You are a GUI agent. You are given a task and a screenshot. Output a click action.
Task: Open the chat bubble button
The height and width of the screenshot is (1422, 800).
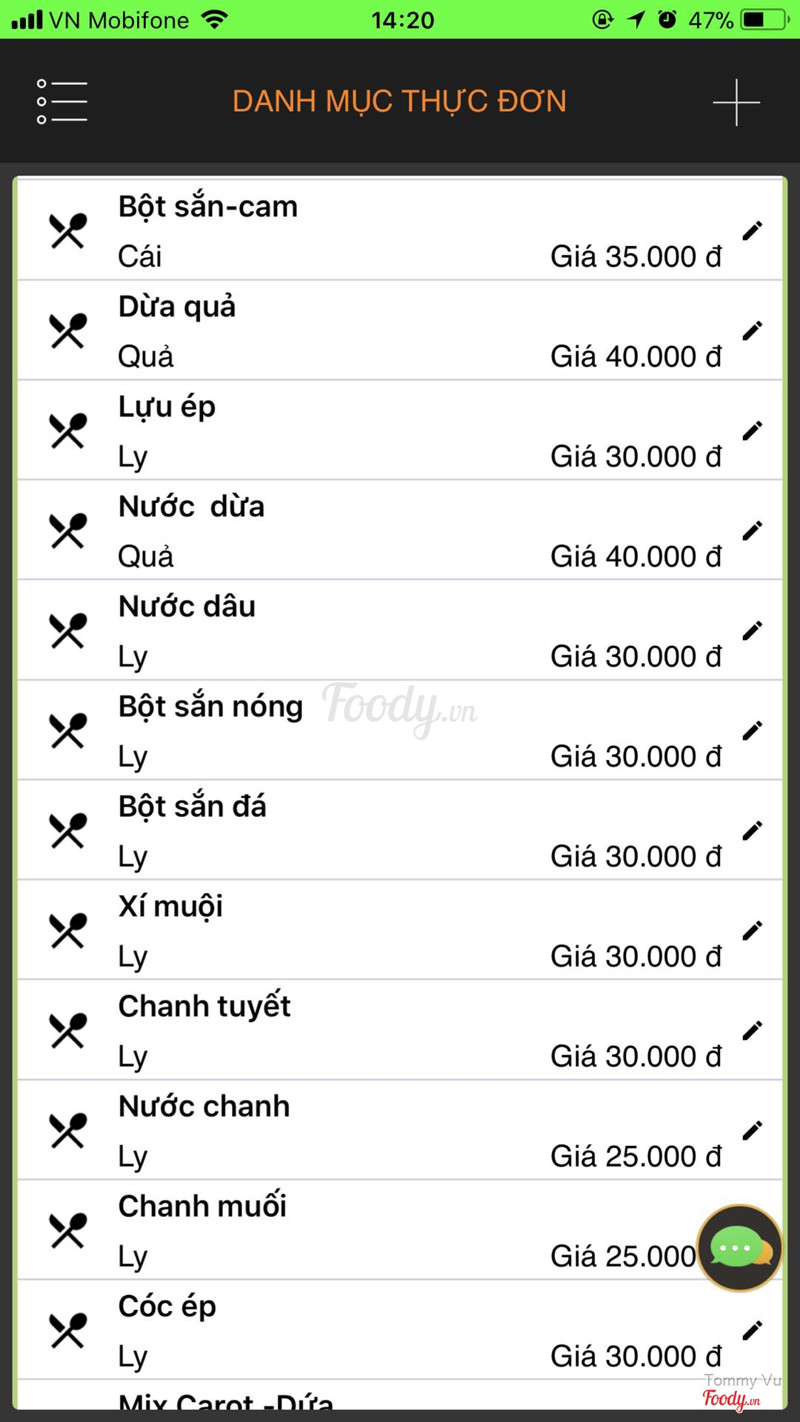coord(740,1248)
